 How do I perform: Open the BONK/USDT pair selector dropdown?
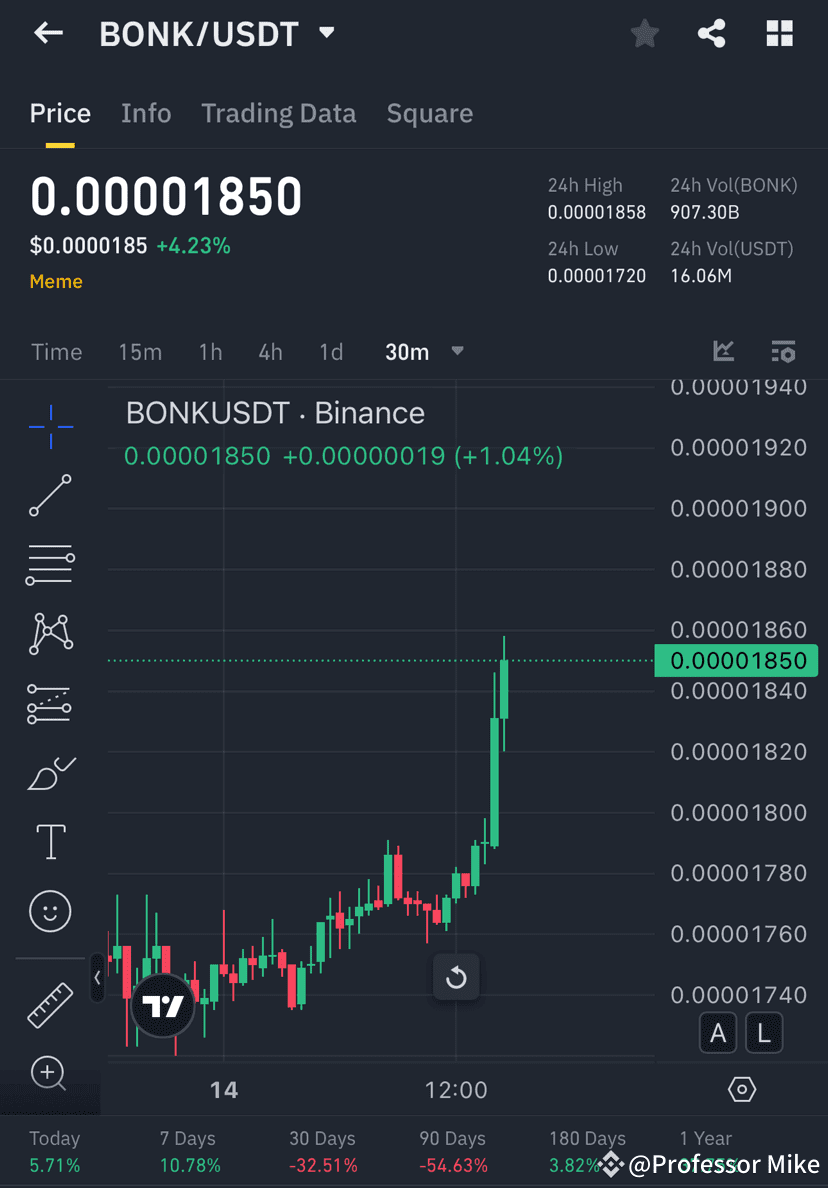coord(326,33)
